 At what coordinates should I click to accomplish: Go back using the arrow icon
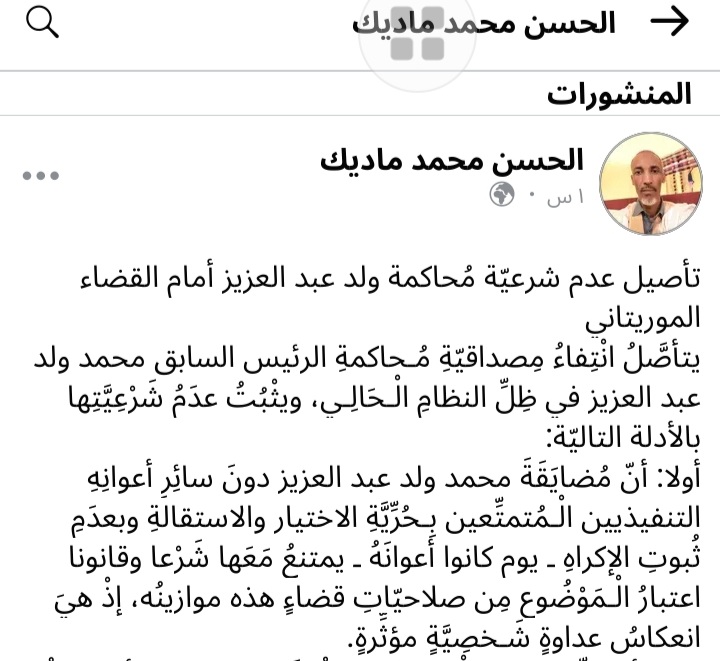point(669,22)
